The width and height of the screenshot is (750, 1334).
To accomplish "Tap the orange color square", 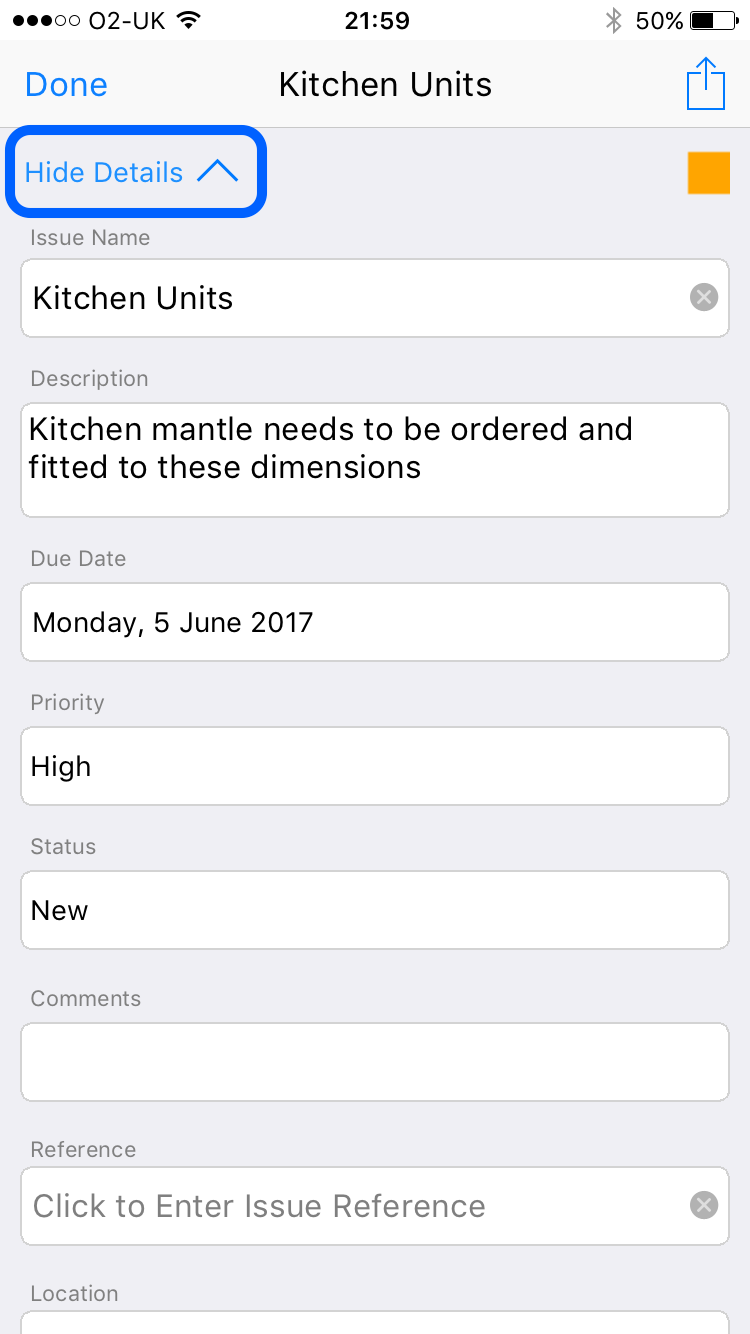I will [709, 173].
